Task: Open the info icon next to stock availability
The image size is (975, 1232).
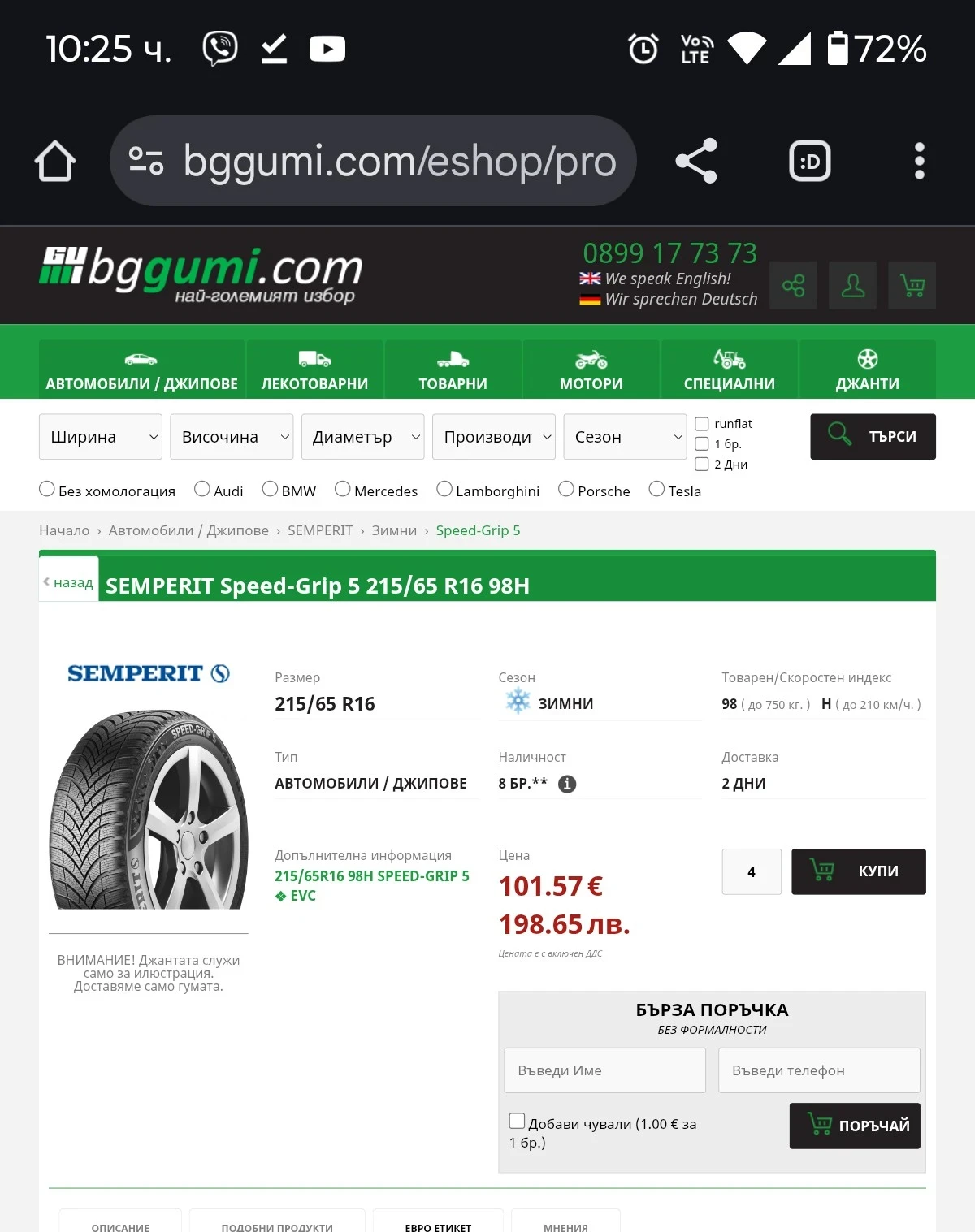Action: pos(567,785)
